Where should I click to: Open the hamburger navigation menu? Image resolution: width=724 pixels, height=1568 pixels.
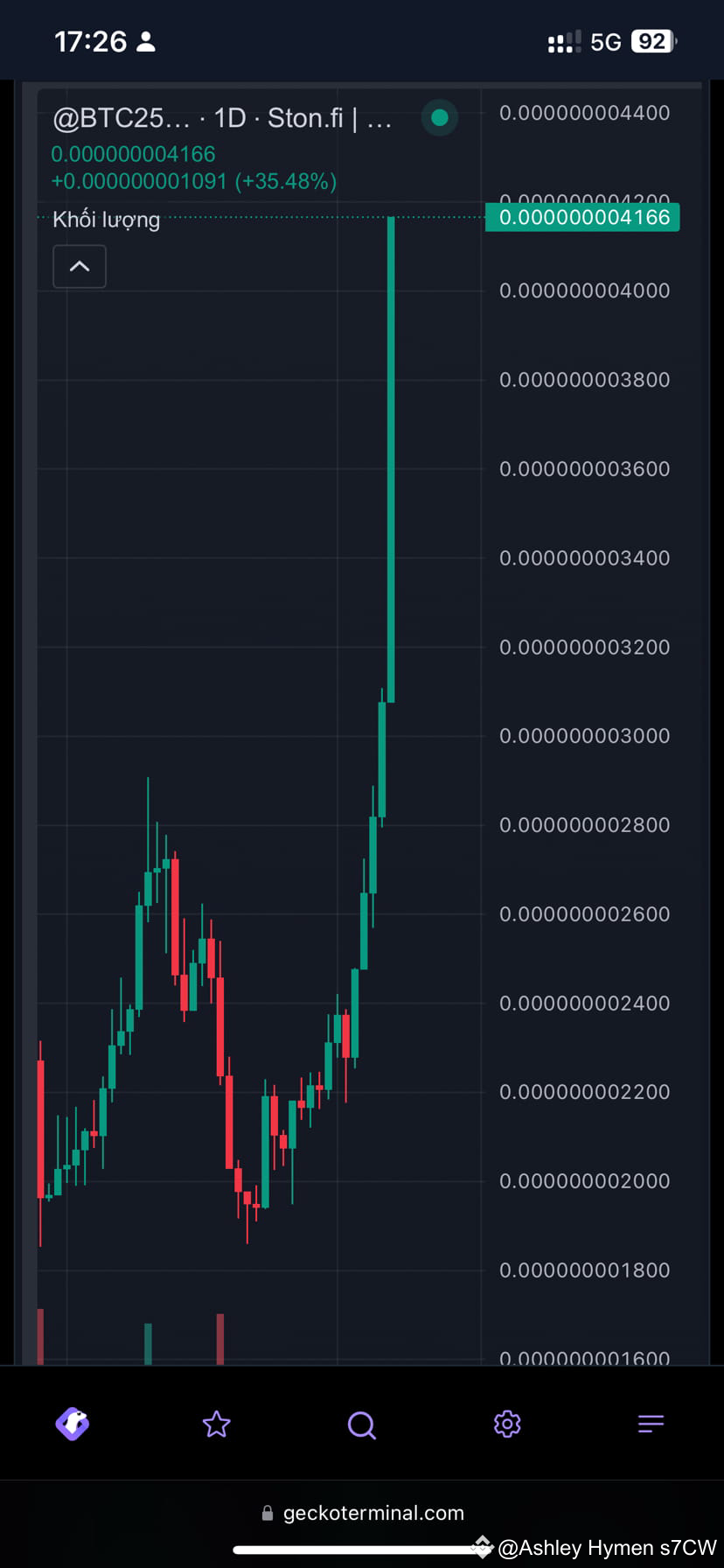click(x=651, y=1424)
